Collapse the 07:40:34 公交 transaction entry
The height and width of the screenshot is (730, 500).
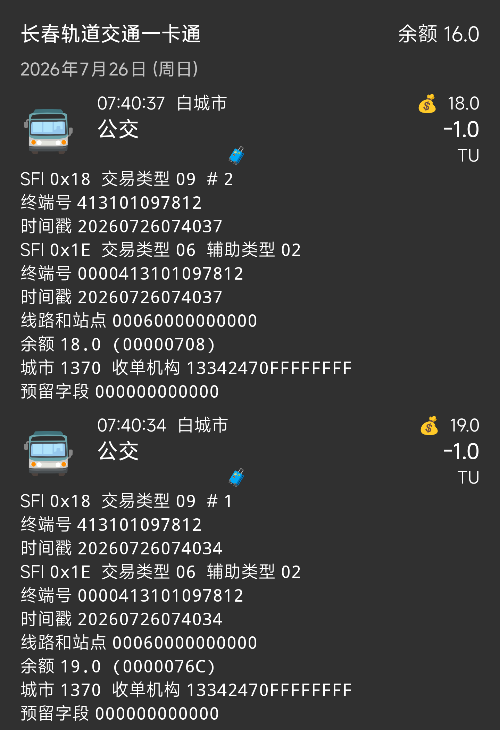(x=250, y=452)
